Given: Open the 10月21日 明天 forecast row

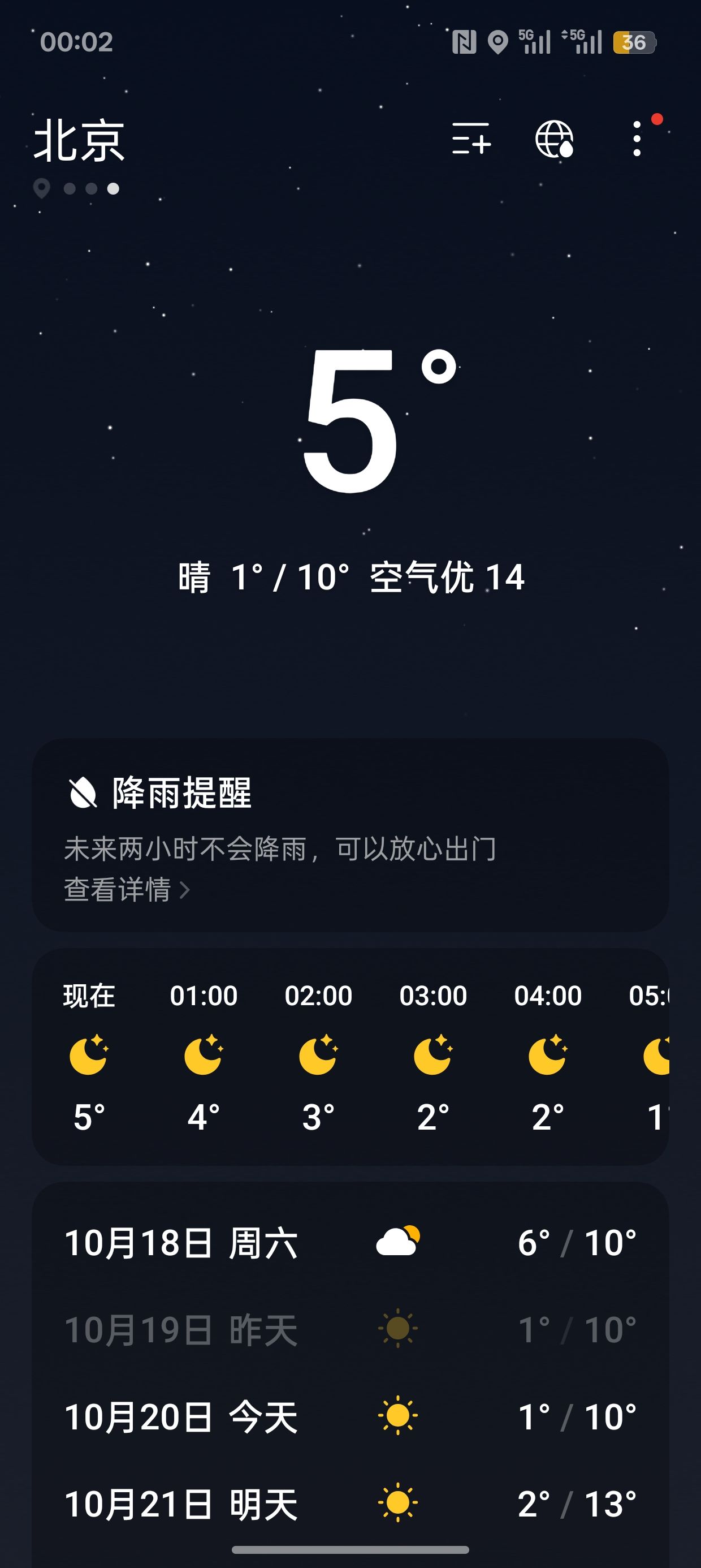Looking at the screenshot, I should click(350, 1504).
